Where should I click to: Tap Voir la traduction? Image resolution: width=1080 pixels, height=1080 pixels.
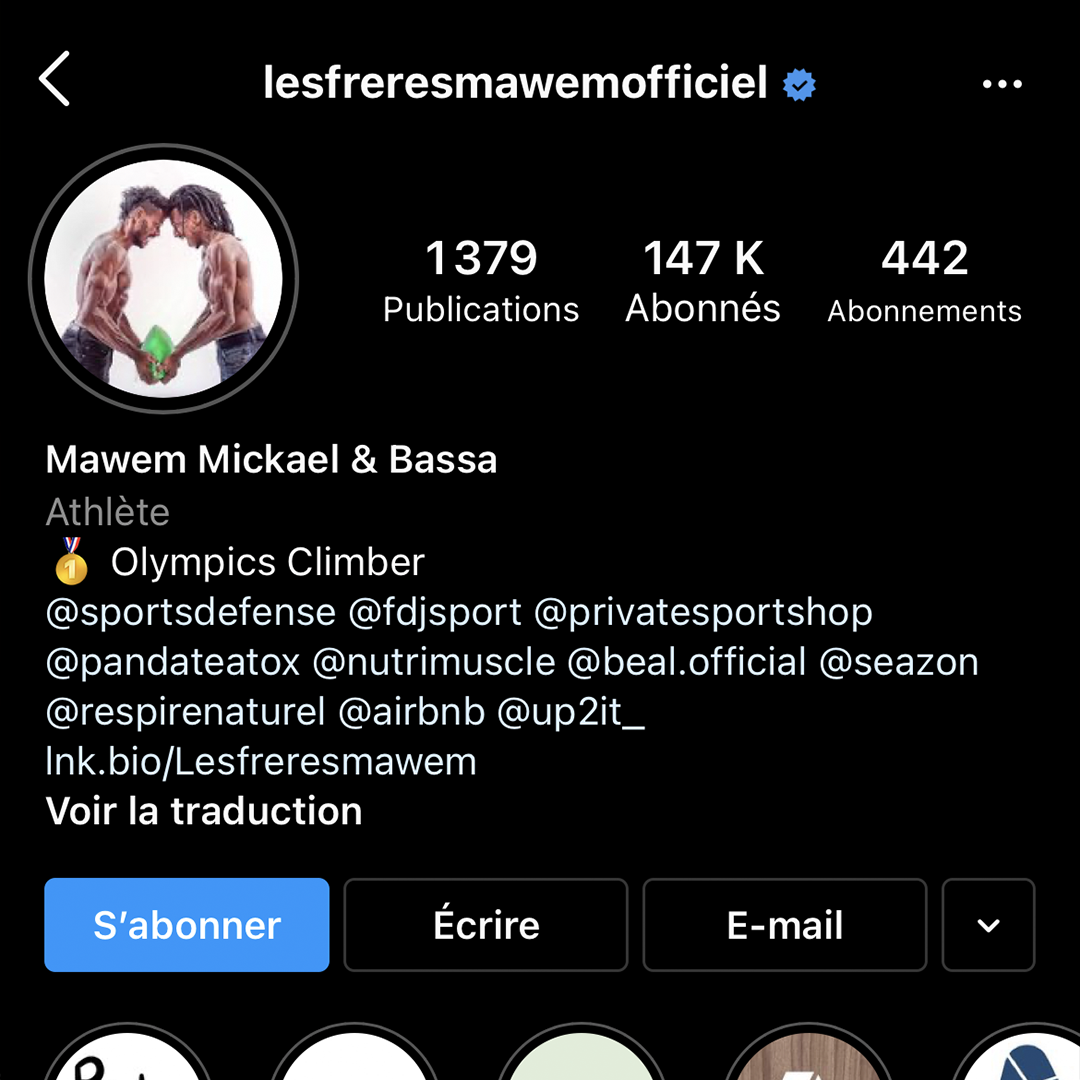click(204, 811)
